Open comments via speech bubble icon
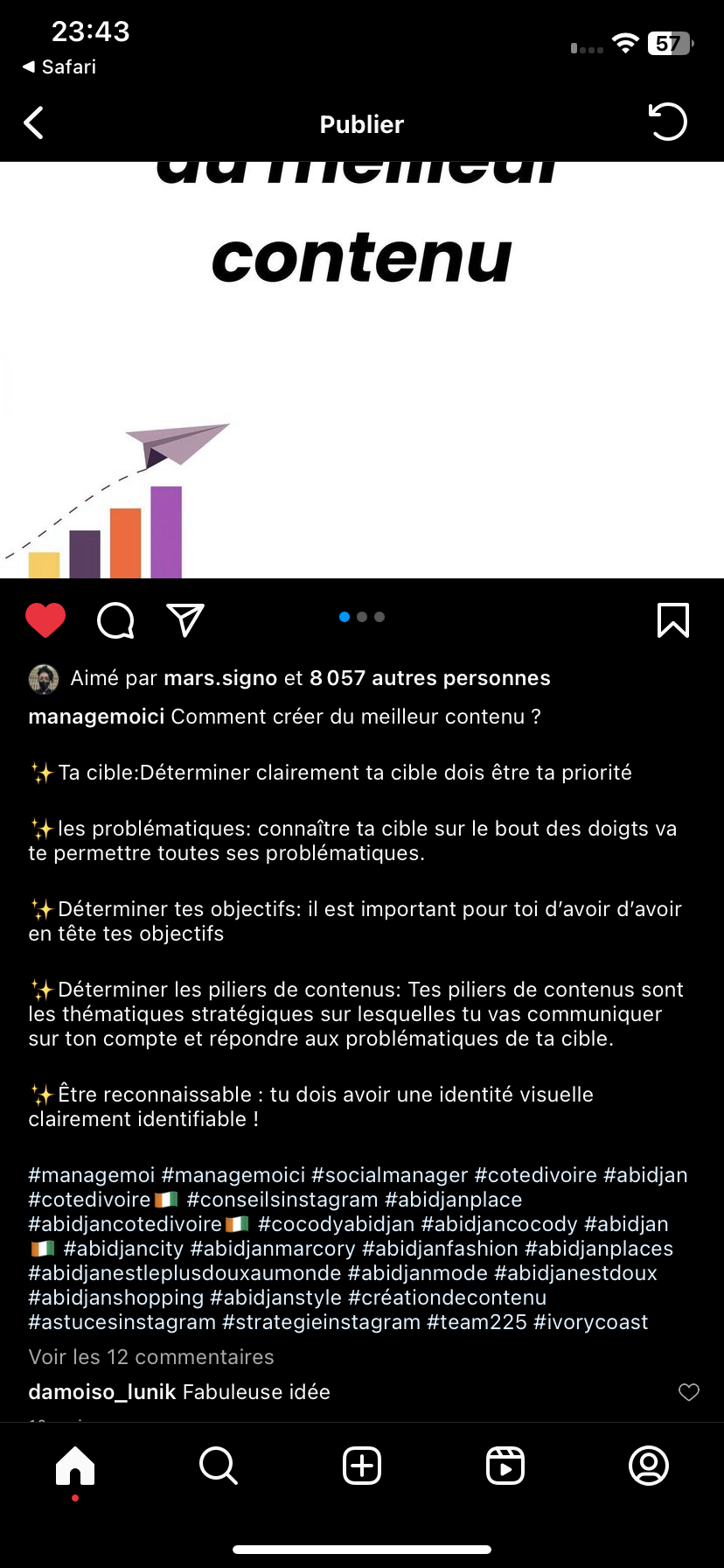Image resolution: width=724 pixels, height=1568 pixels. click(x=115, y=620)
